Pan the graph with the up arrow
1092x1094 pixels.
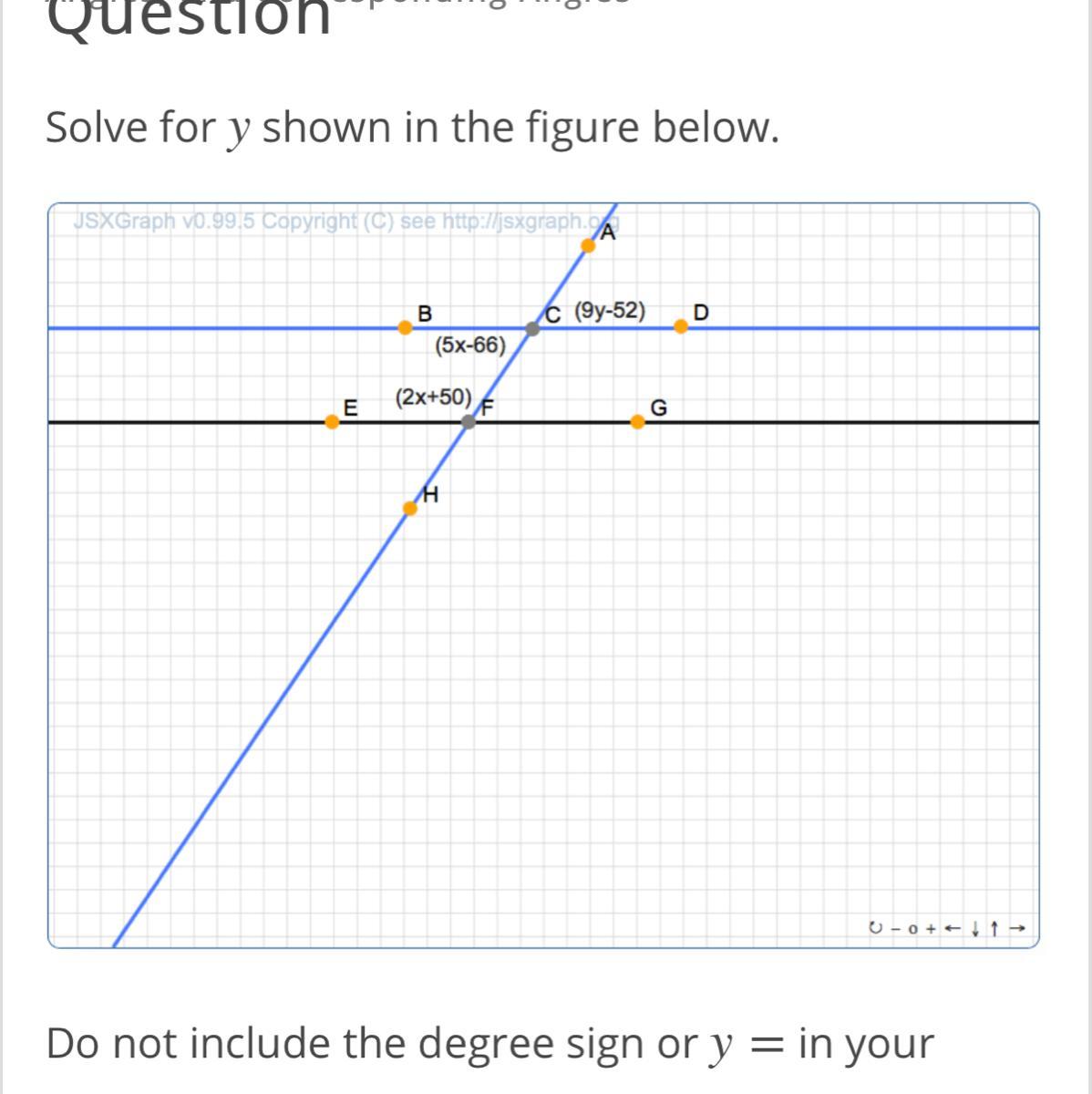click(994, 929)
